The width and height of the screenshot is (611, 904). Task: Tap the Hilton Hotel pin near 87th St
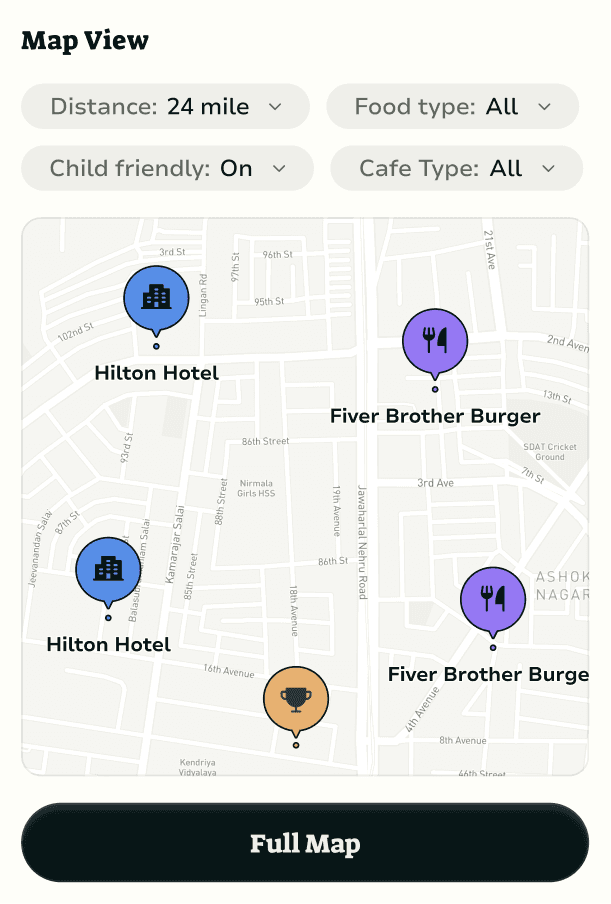click(108, 570)
